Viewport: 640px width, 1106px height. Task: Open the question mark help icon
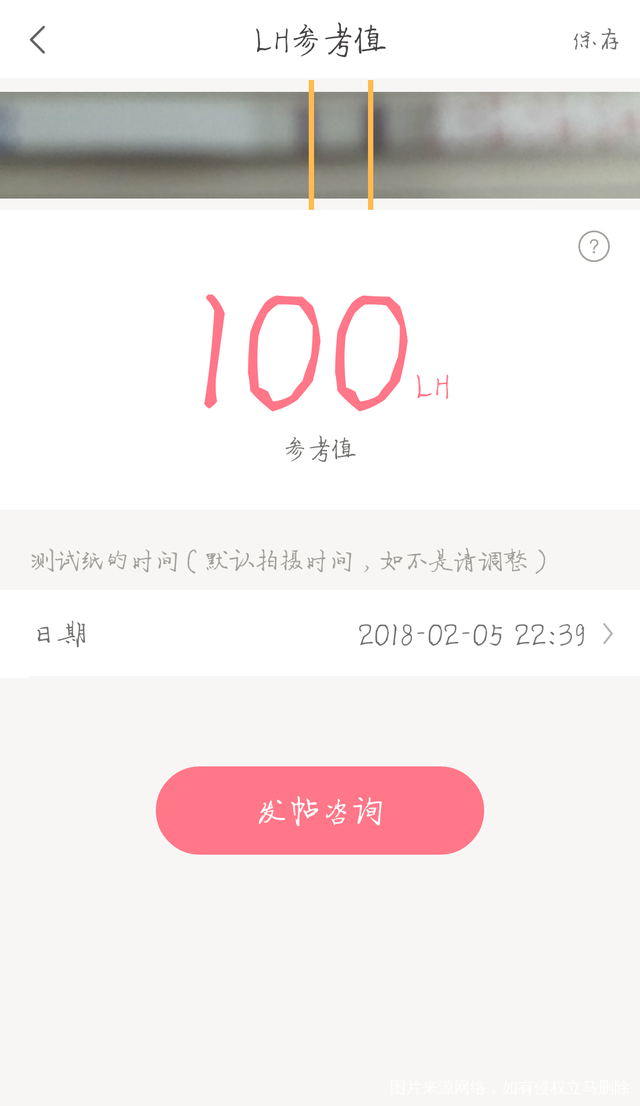594,246
